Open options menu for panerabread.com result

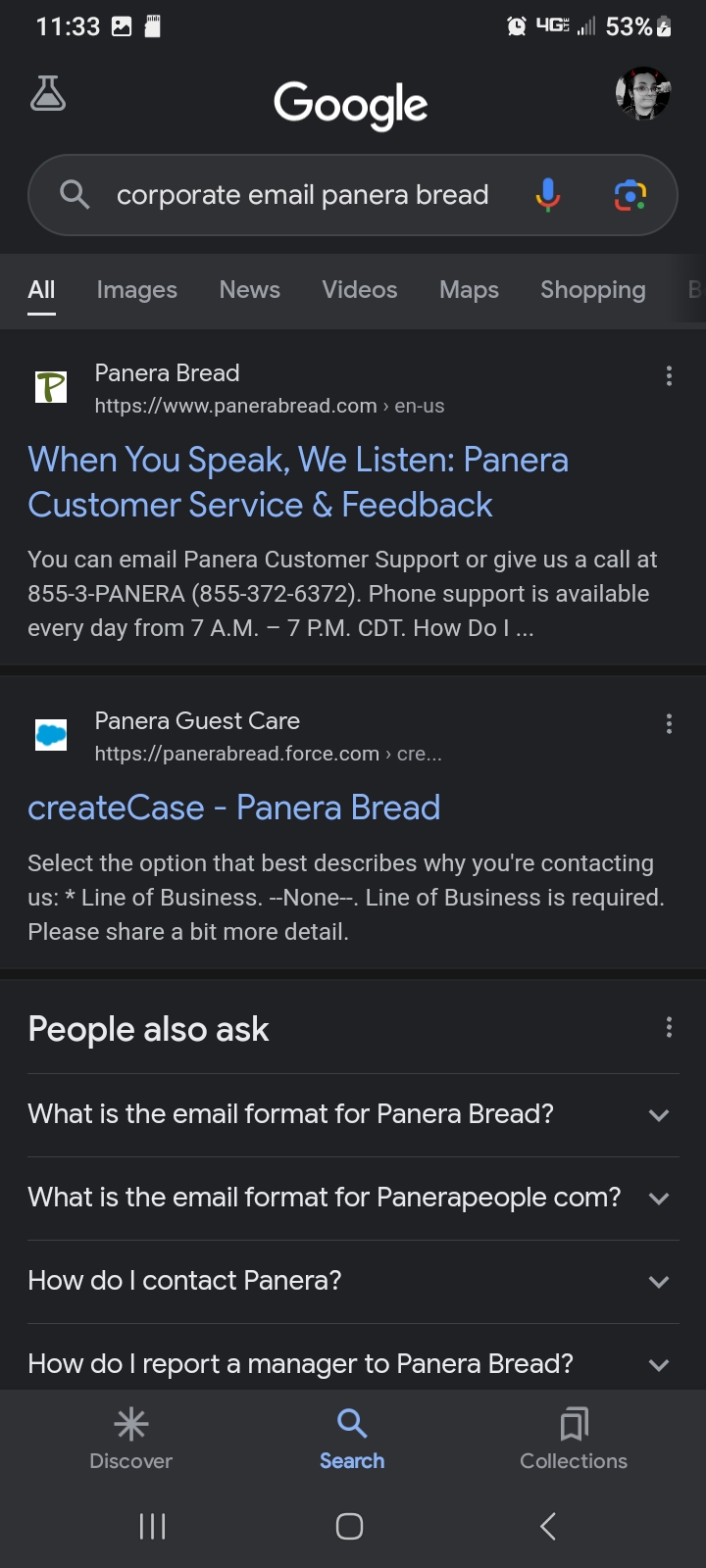[669, 376]
